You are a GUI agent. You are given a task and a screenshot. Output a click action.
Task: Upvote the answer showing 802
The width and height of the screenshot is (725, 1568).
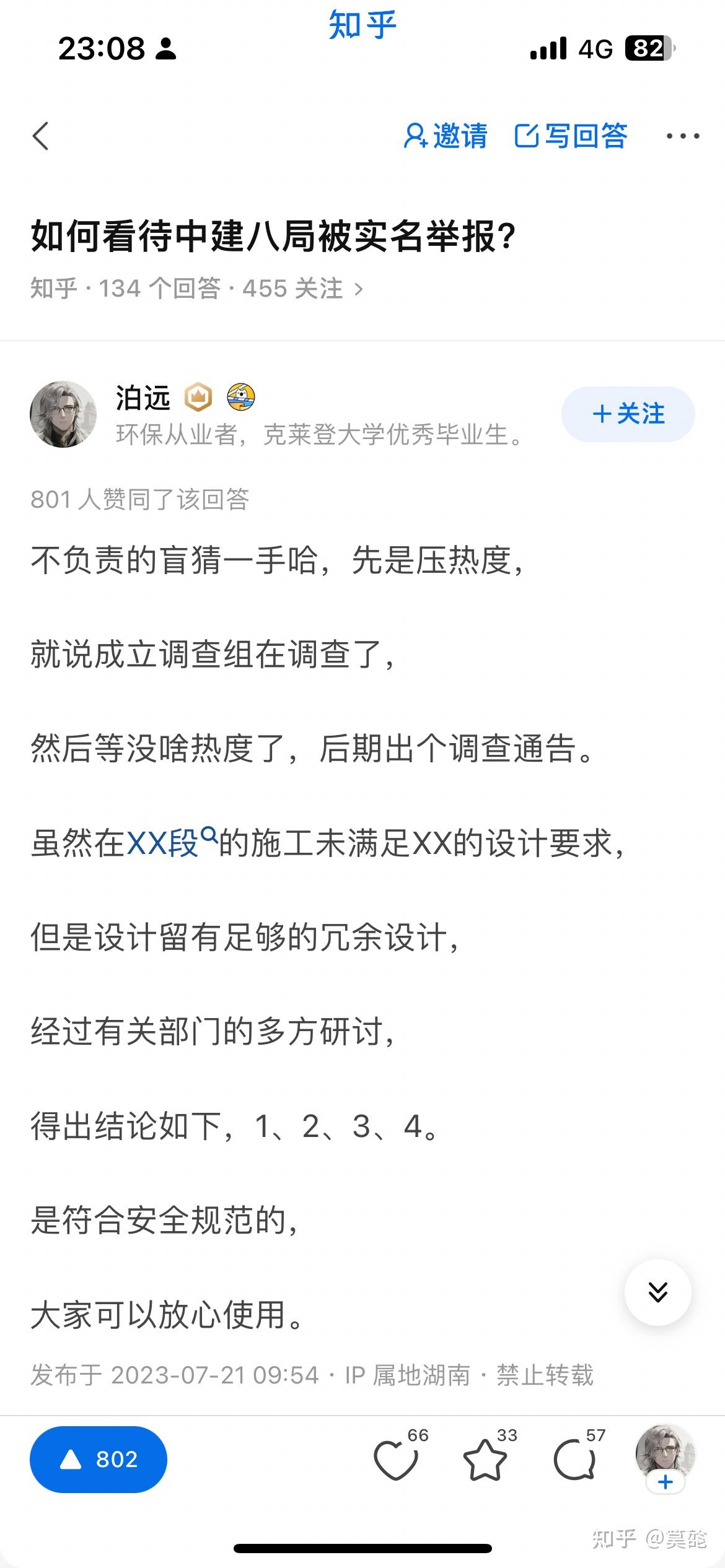click(98, 1460)
